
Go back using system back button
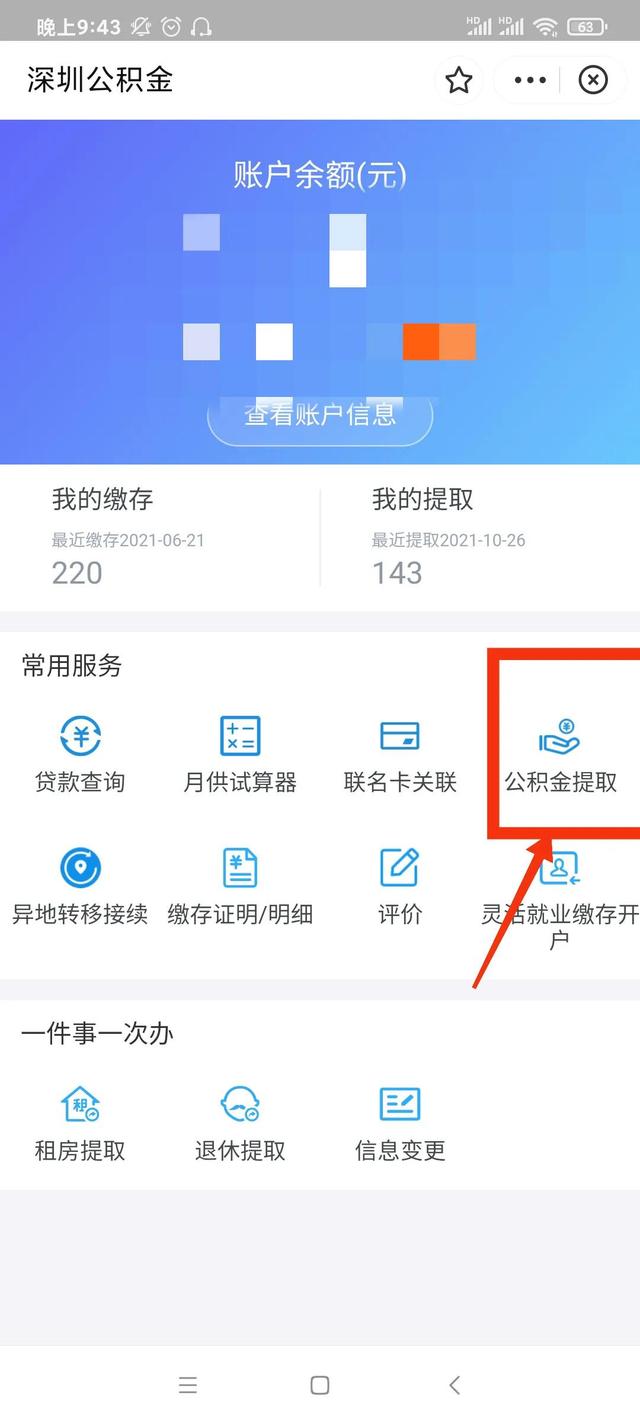click(x=454, y=1385)
